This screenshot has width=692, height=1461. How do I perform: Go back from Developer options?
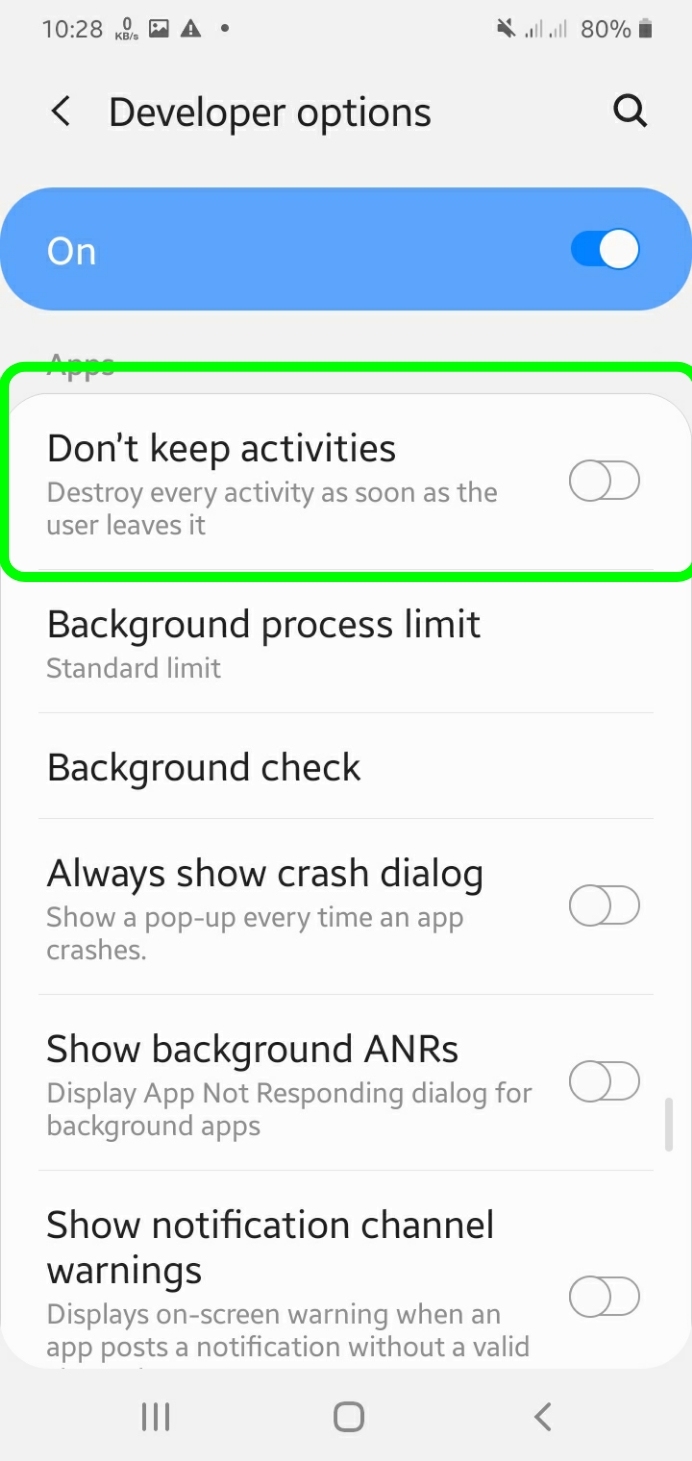(61, 112)
